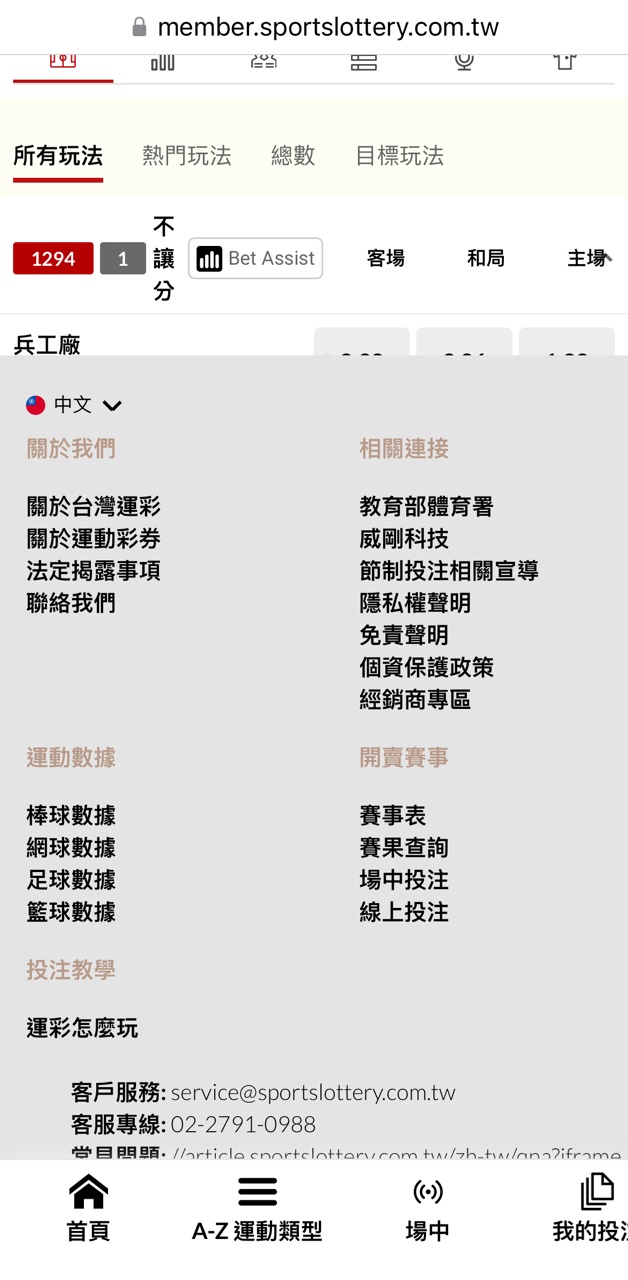Open 運彩怎麼玩 tutorial link
Viewport: 628px width, 1280px height.
tap(82, 1028)
